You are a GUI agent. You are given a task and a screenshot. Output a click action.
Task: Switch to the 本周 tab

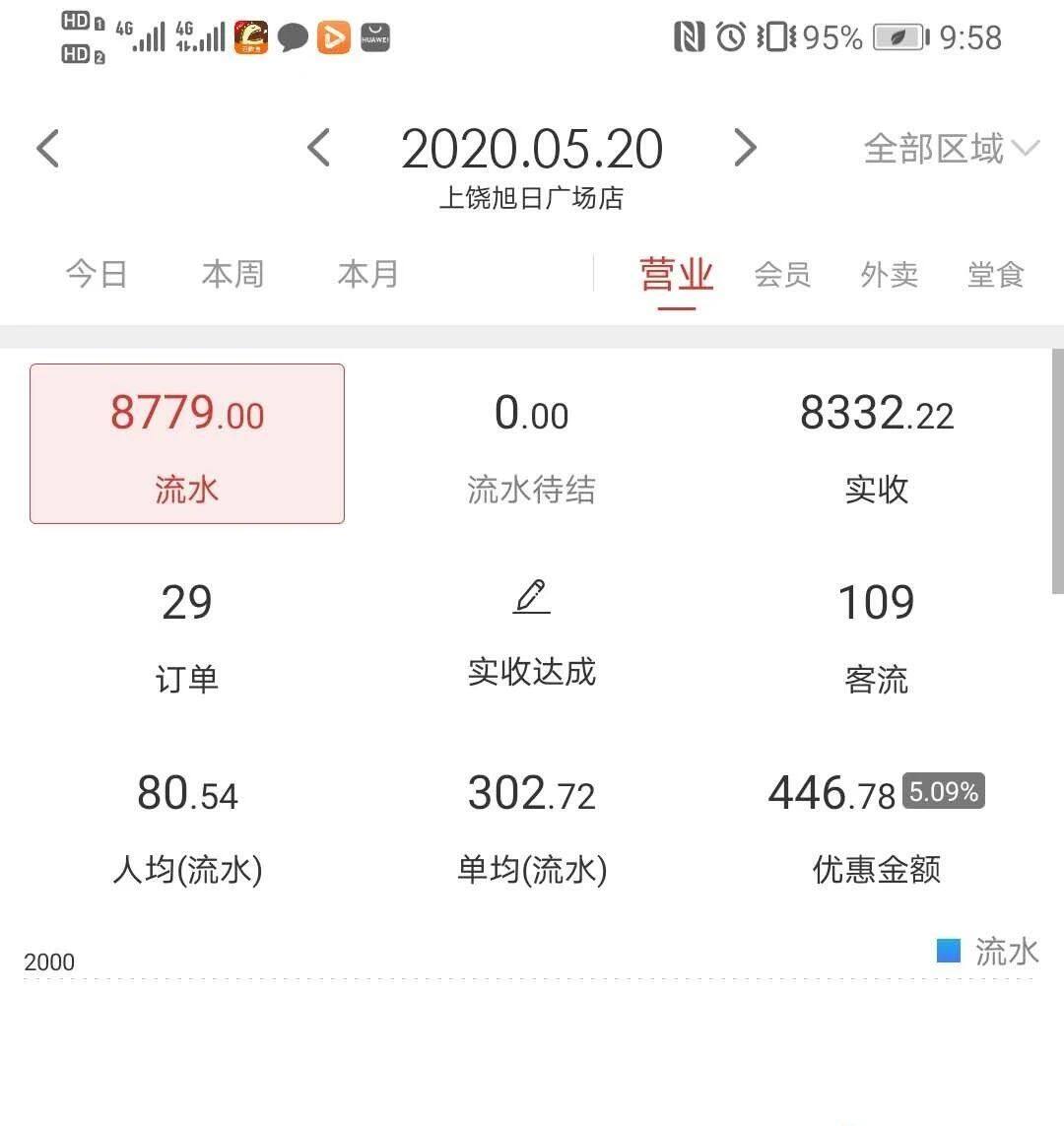pos(233,274)
